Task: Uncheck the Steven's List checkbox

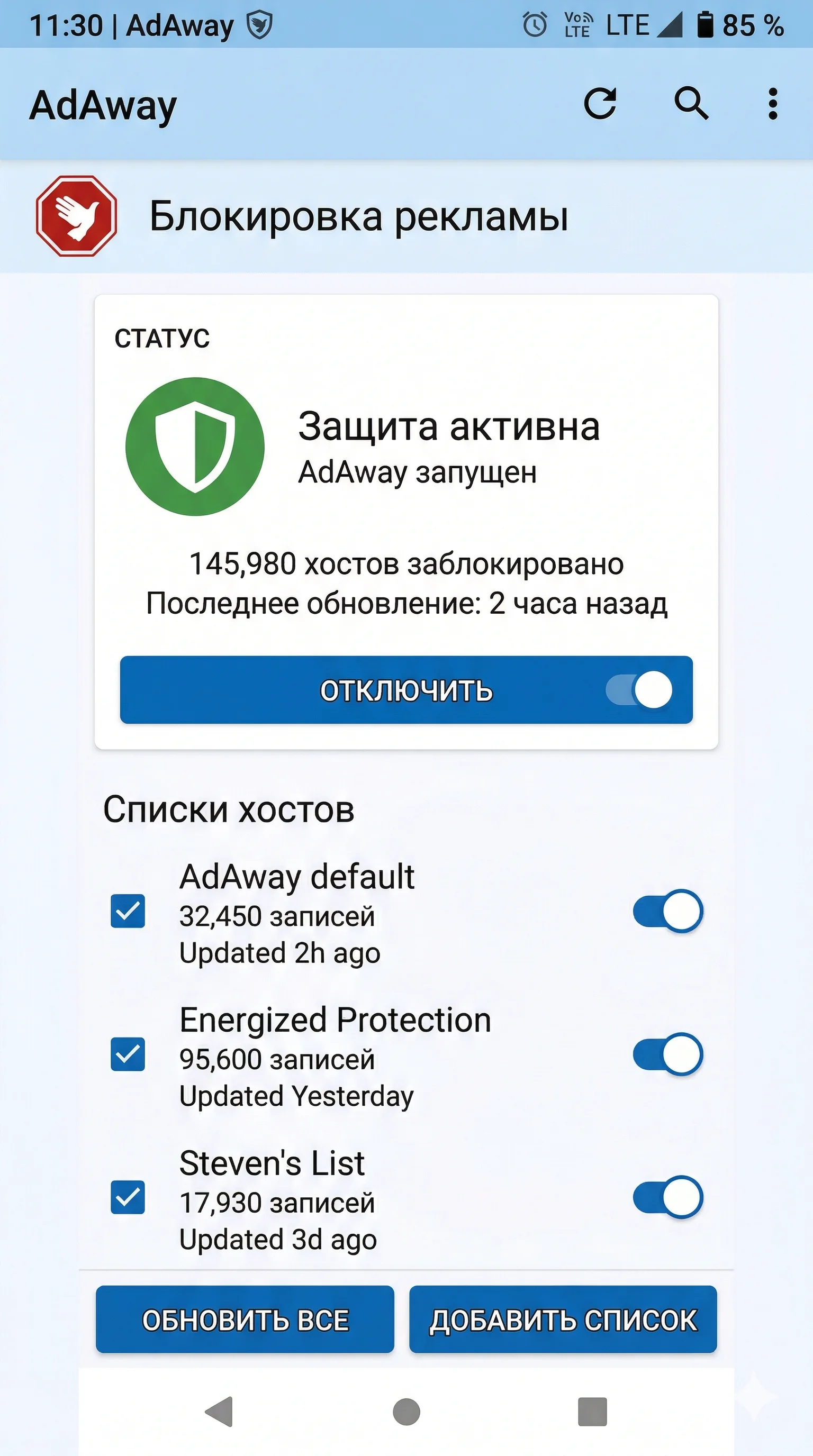Action: [x=128, y=1197]
